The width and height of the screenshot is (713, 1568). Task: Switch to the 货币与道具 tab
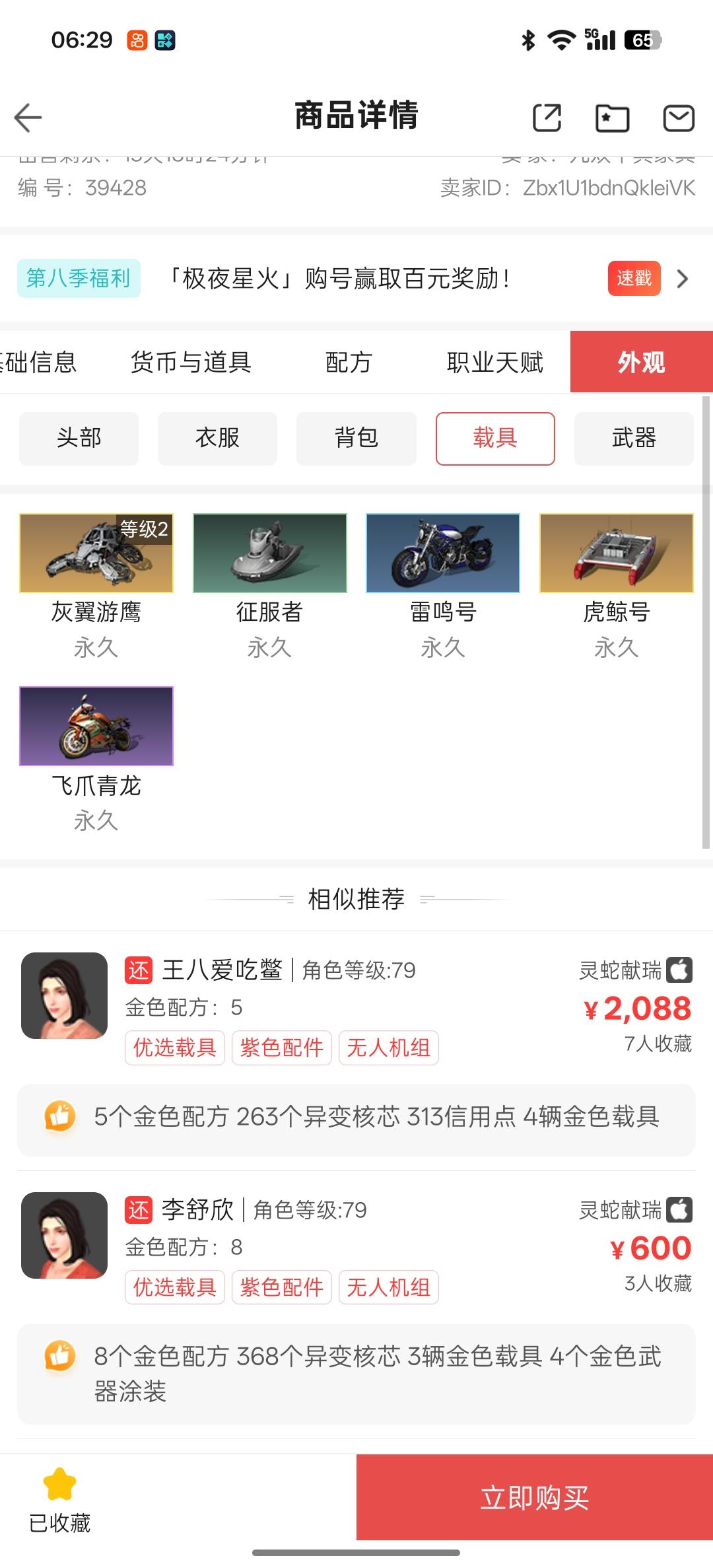click(191, 363)
